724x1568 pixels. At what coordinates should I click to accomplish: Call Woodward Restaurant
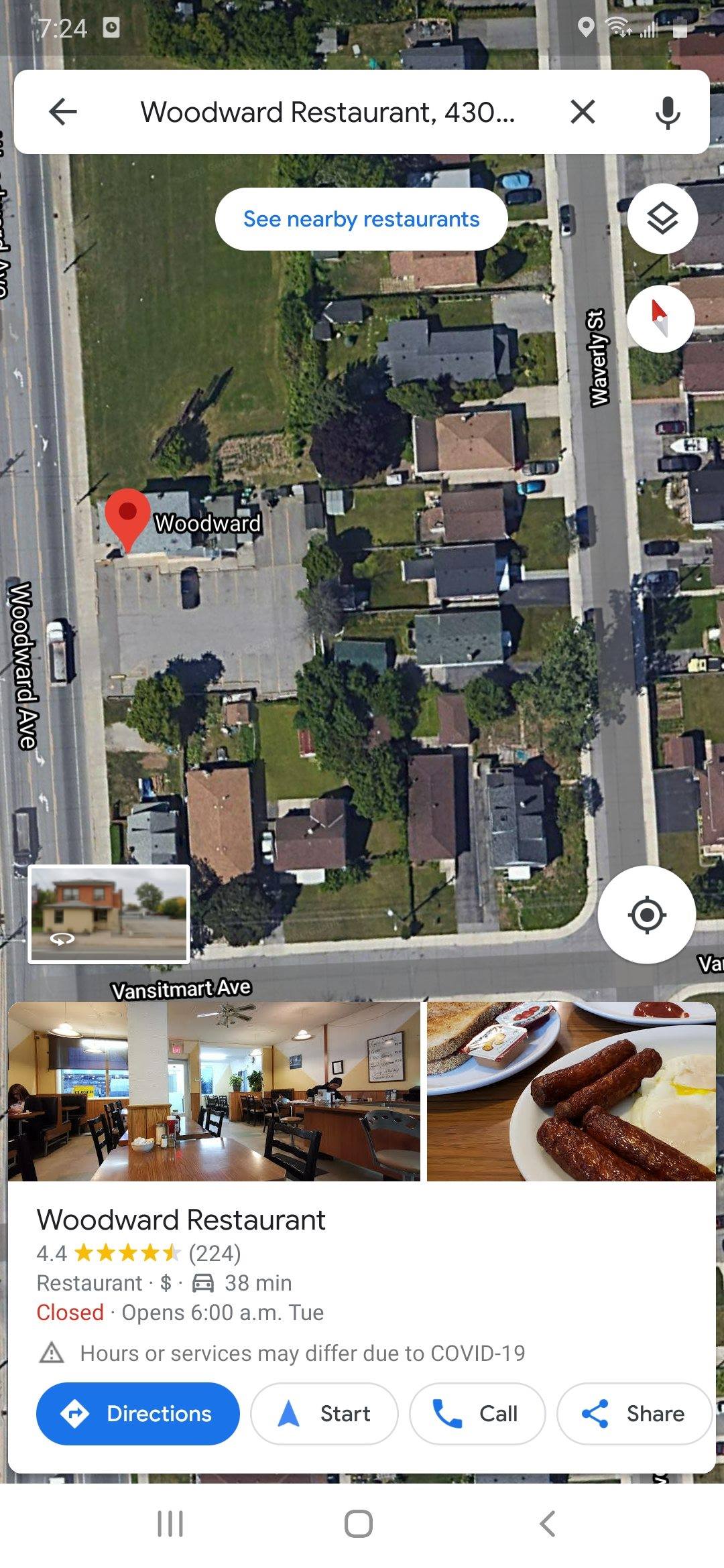click(477, 1413)
